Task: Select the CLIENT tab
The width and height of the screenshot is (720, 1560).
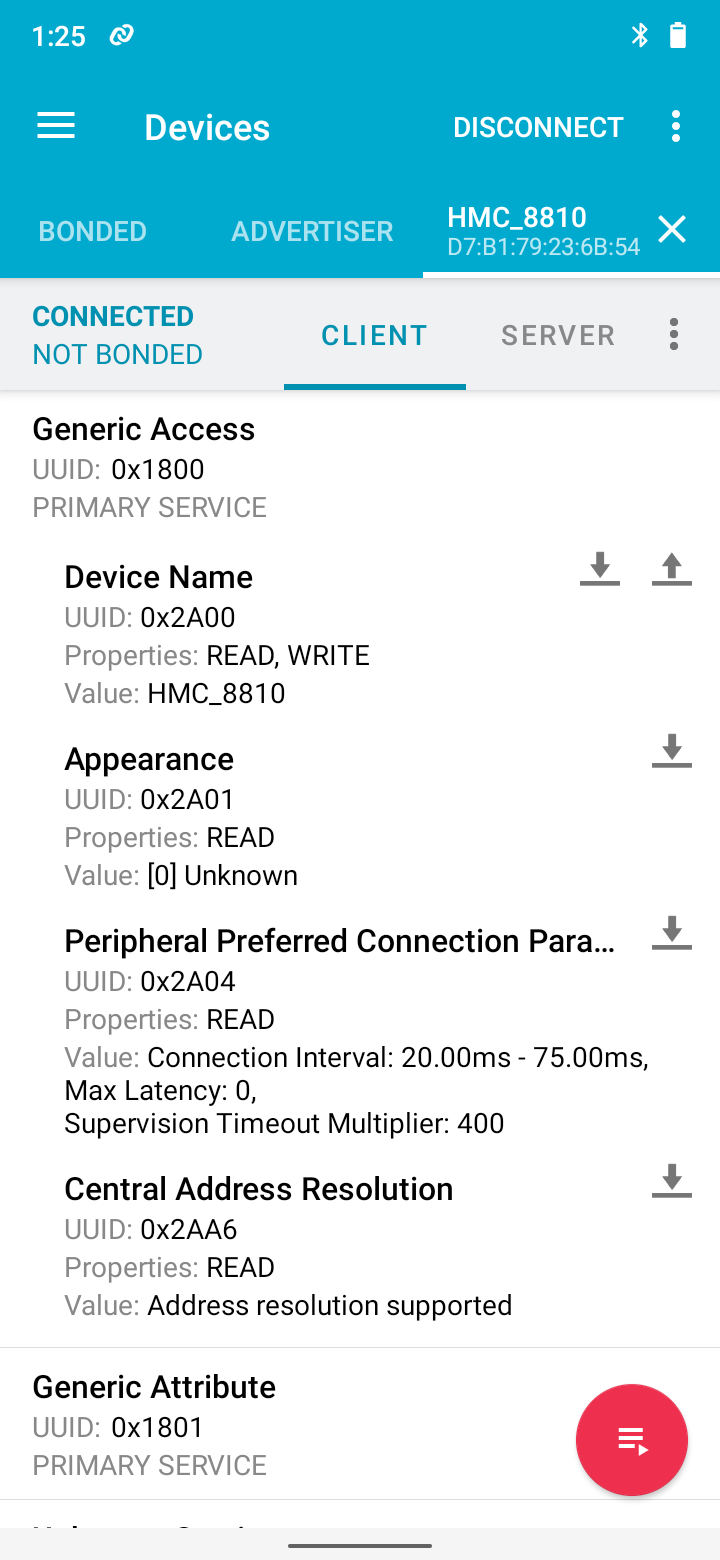Action: click(x=374, y=335)
